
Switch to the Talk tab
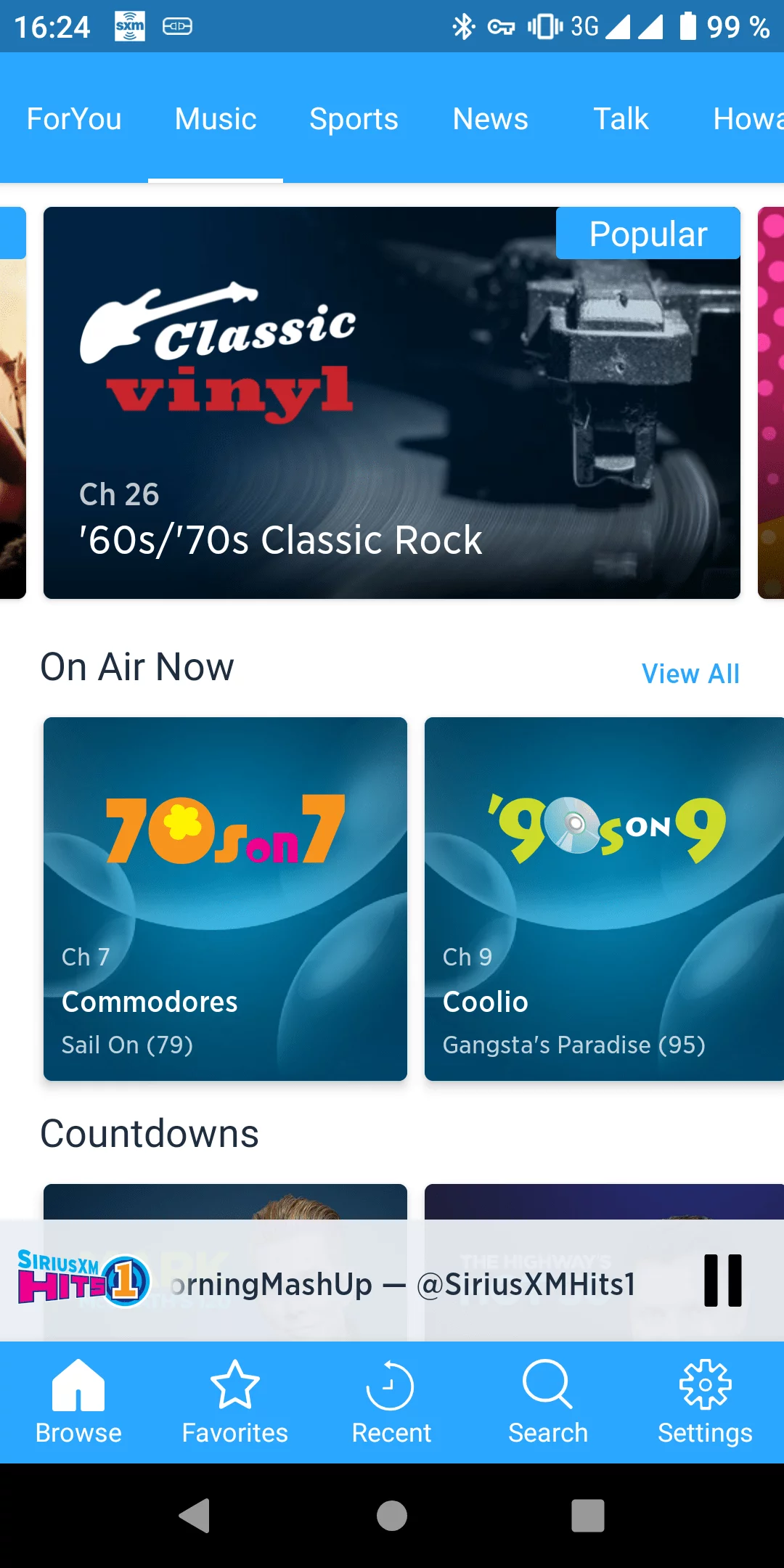point(621,119)
